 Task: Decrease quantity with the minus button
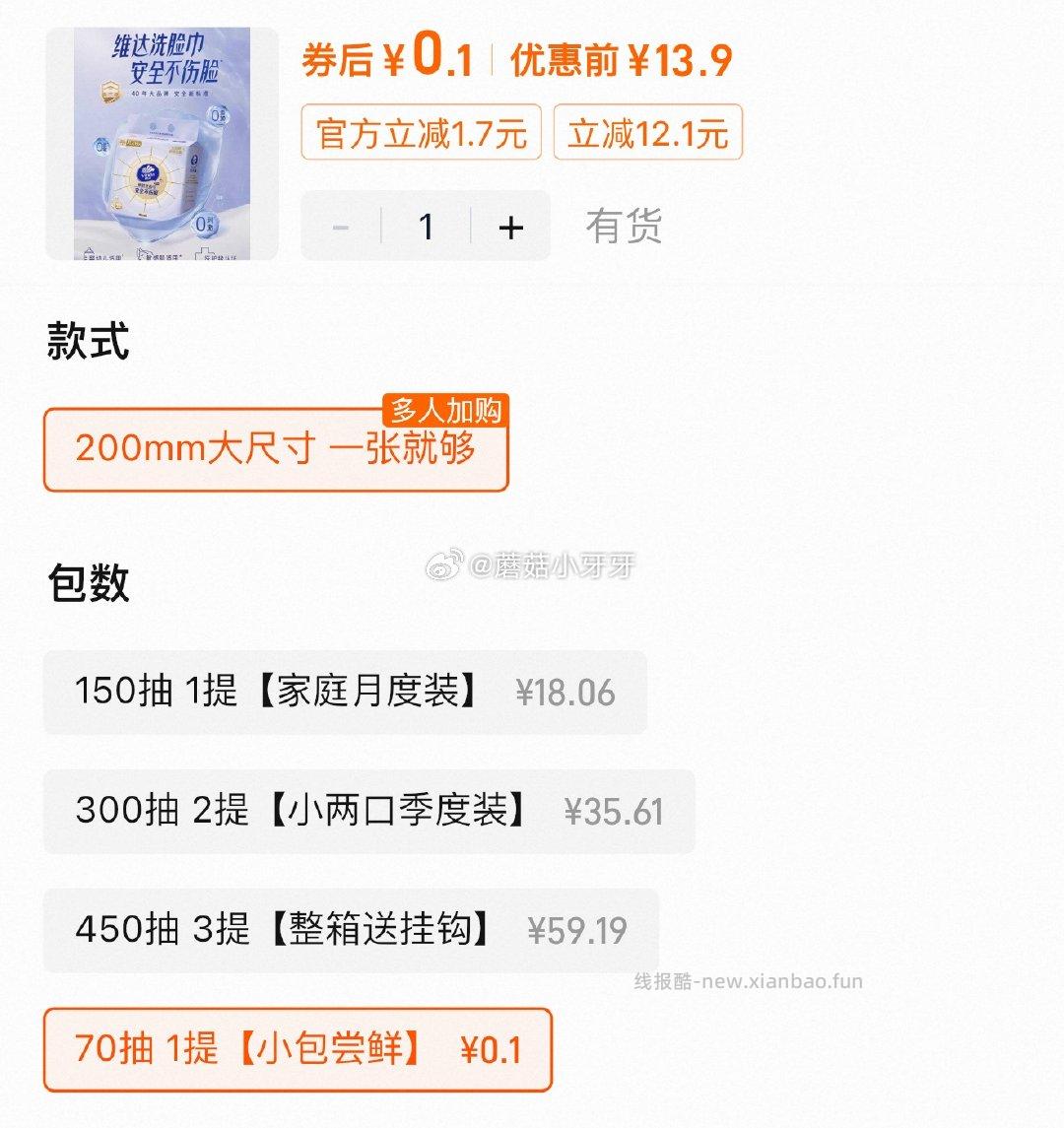pyautogui.click(x=342, y=226)
